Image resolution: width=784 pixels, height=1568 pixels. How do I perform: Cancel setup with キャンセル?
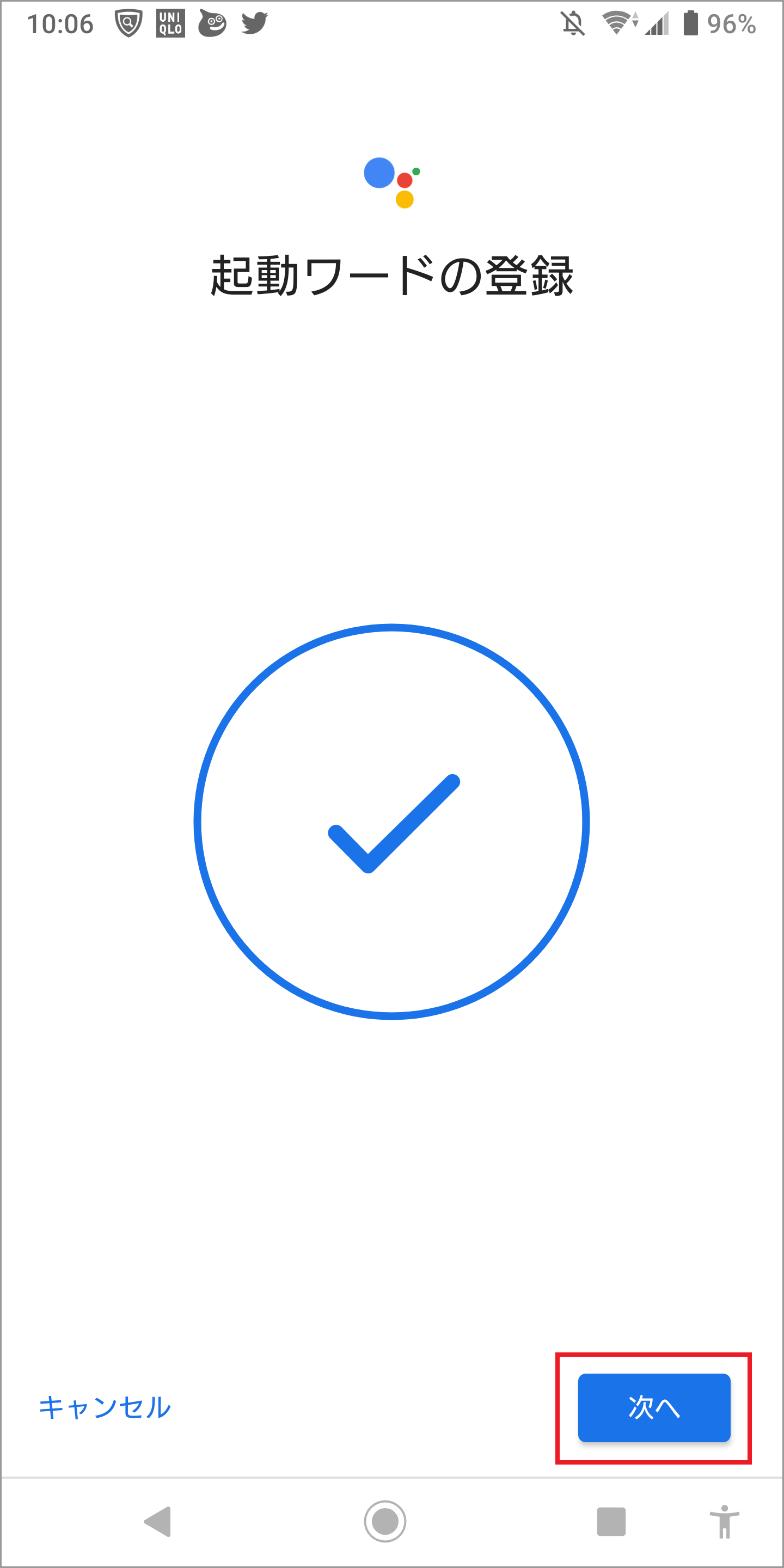[x=105, y=1407]
